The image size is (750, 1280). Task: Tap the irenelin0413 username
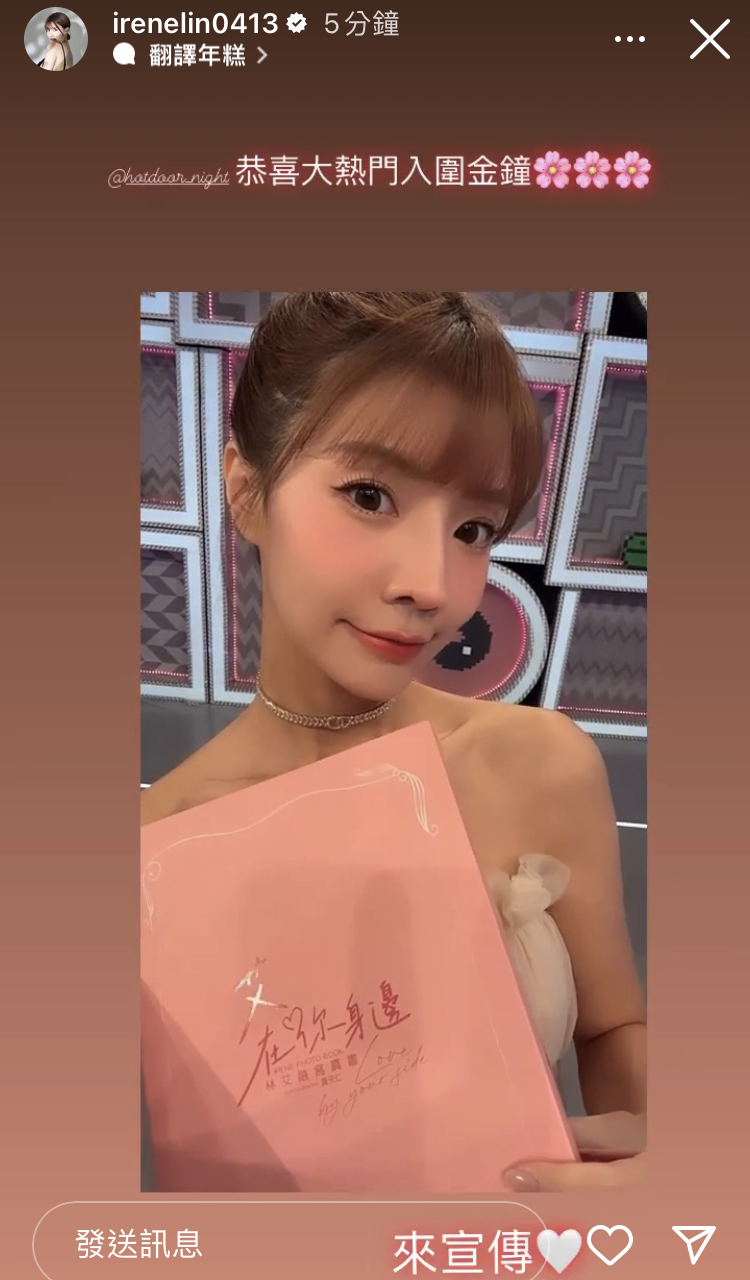pos(196,24)
